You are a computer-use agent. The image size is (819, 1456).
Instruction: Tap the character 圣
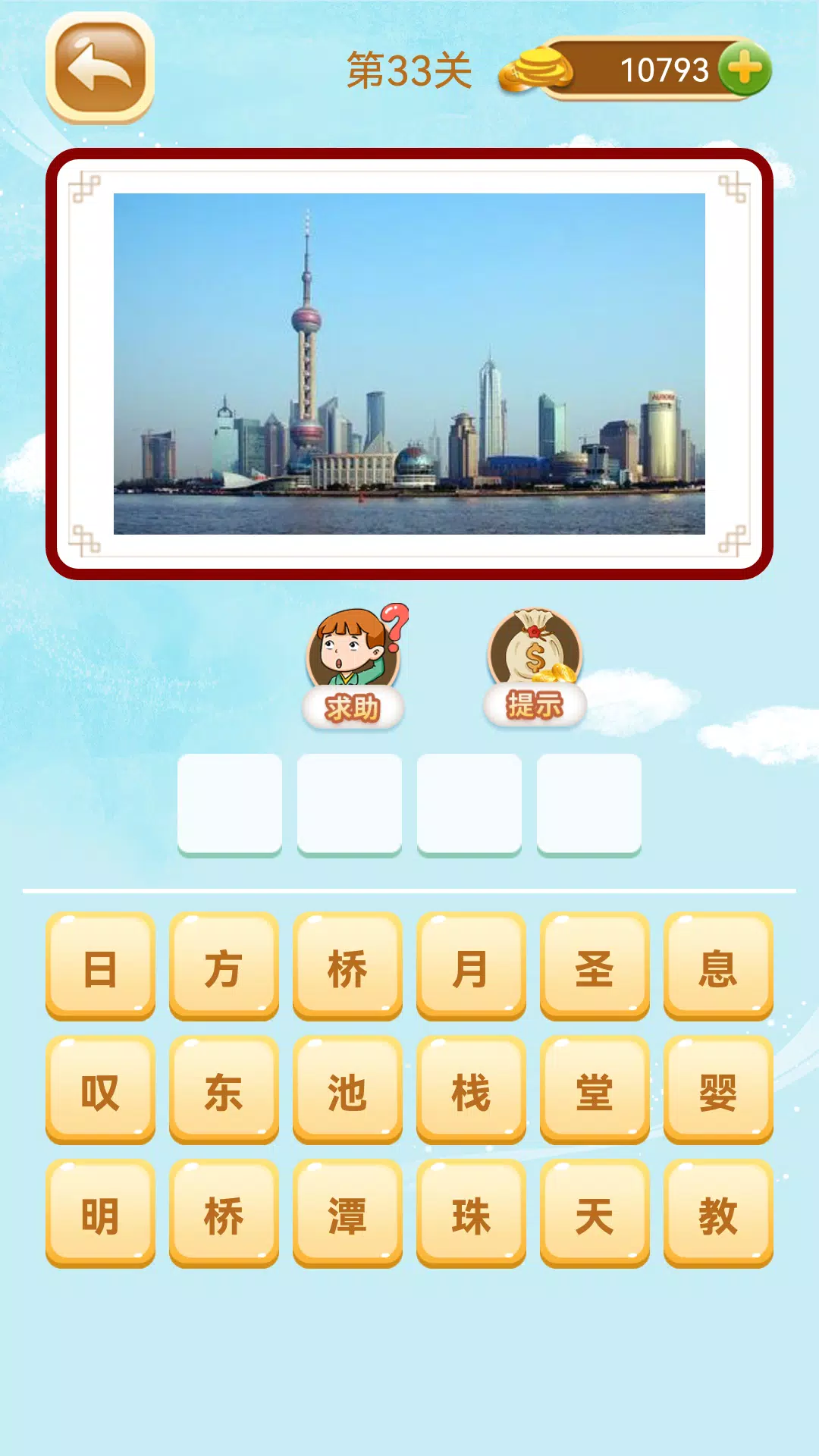(595, 967)
